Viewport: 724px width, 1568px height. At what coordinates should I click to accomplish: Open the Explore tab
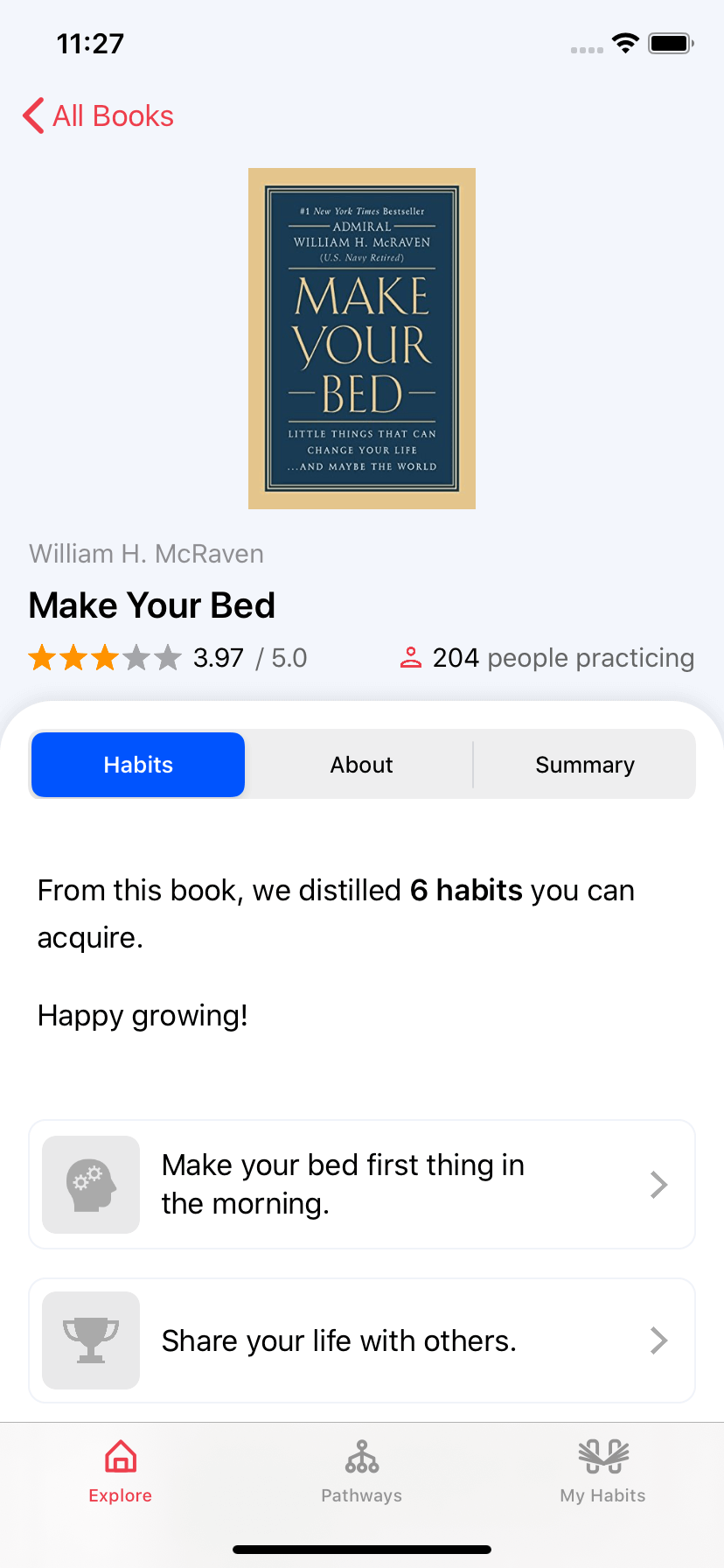pyautogui.click(x=121, y=1472)
